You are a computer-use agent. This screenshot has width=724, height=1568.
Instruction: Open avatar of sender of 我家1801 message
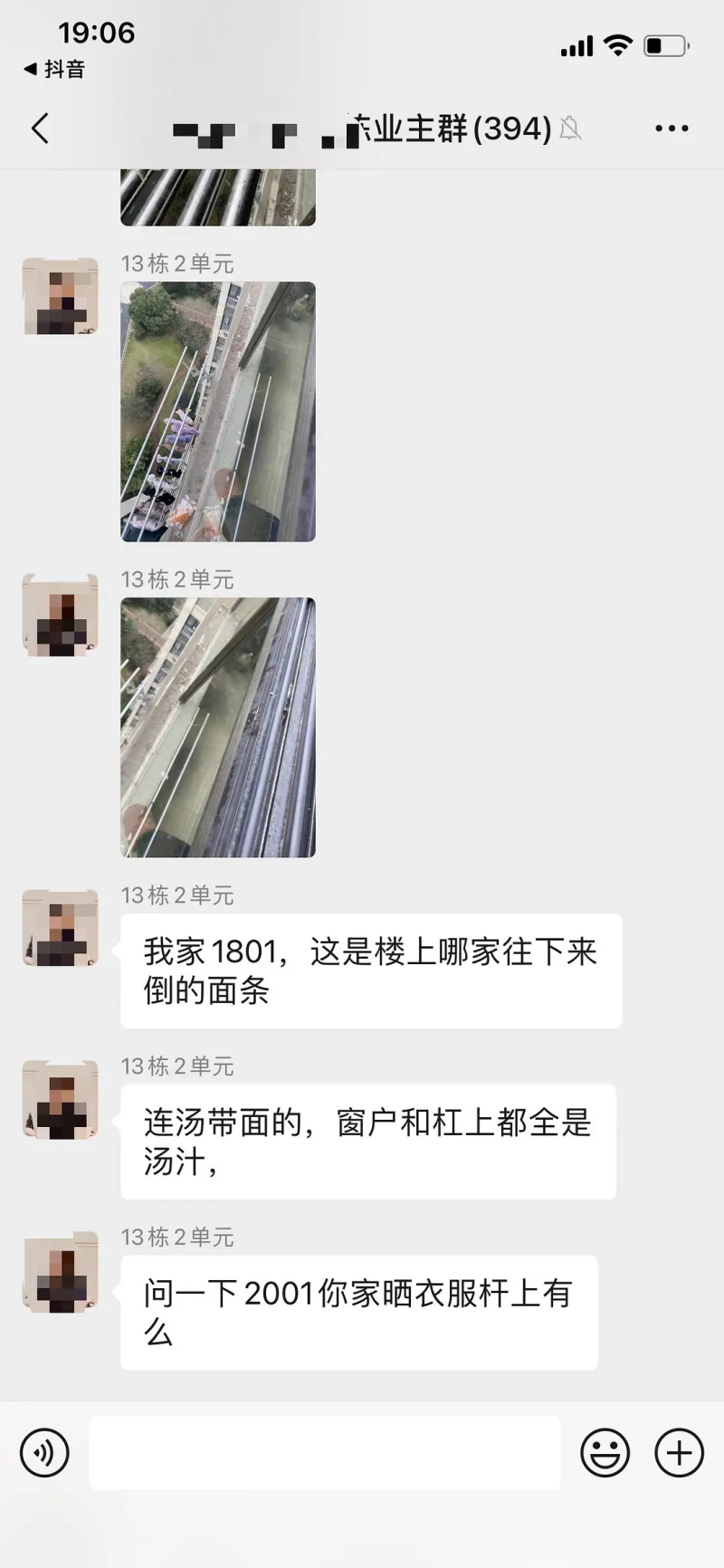click(x=61, y=928)
